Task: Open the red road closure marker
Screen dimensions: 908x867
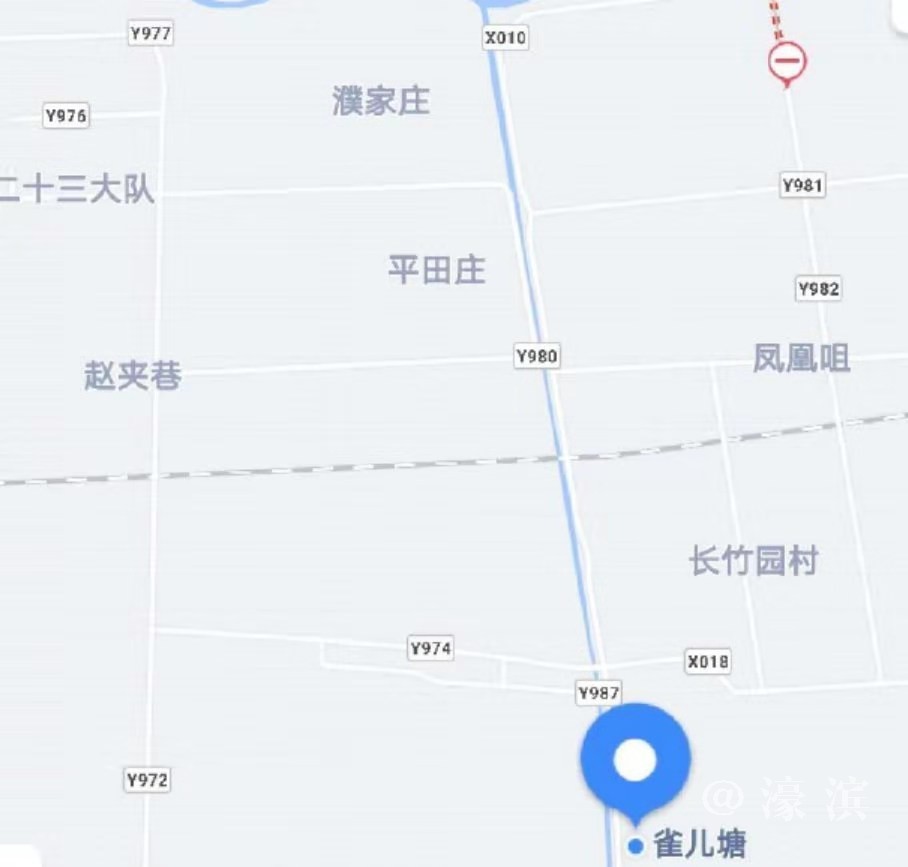Action: pyautogui.click(x=787, y=63)
